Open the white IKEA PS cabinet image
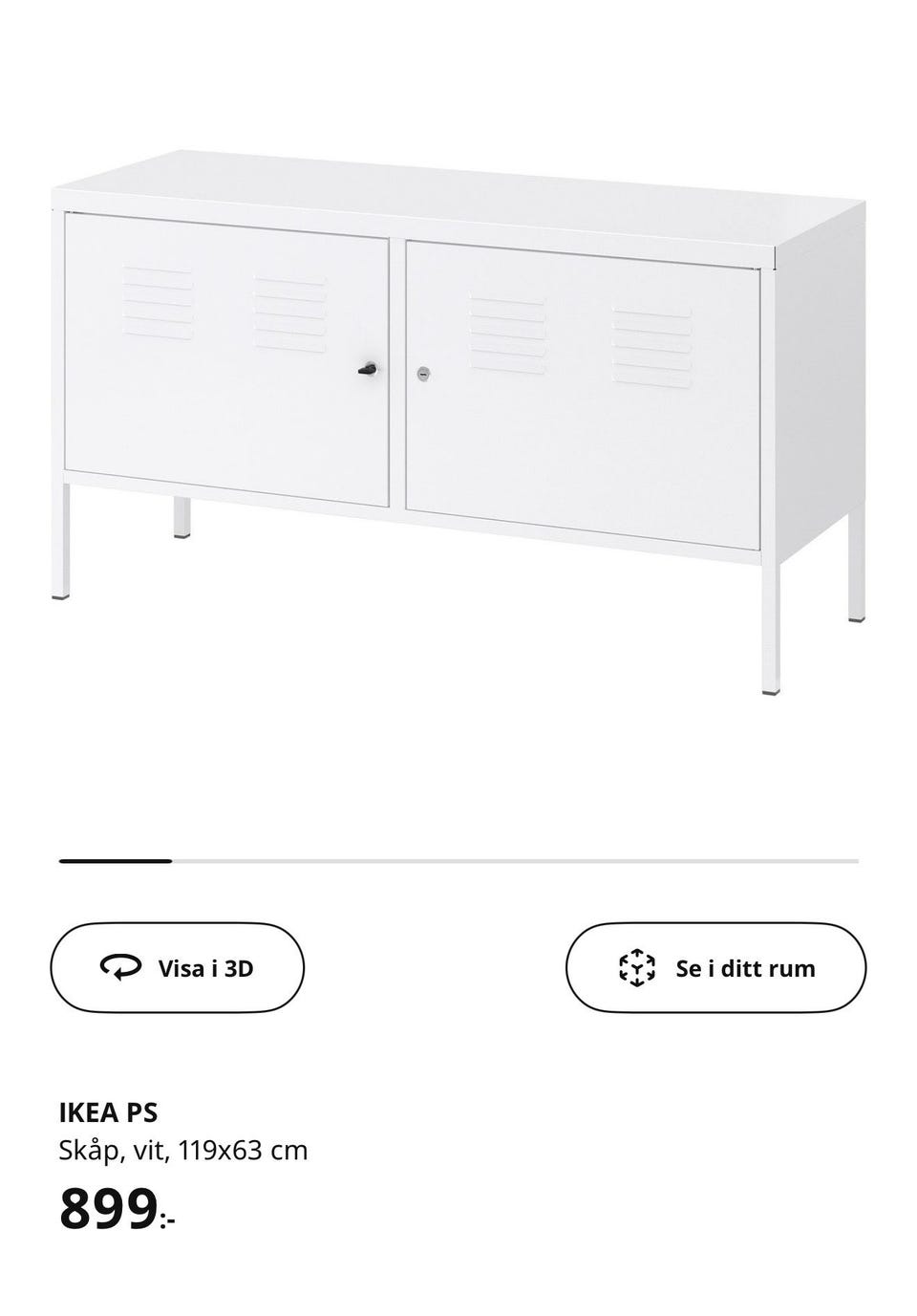The image size is (917, 1316). pos(458,401)
